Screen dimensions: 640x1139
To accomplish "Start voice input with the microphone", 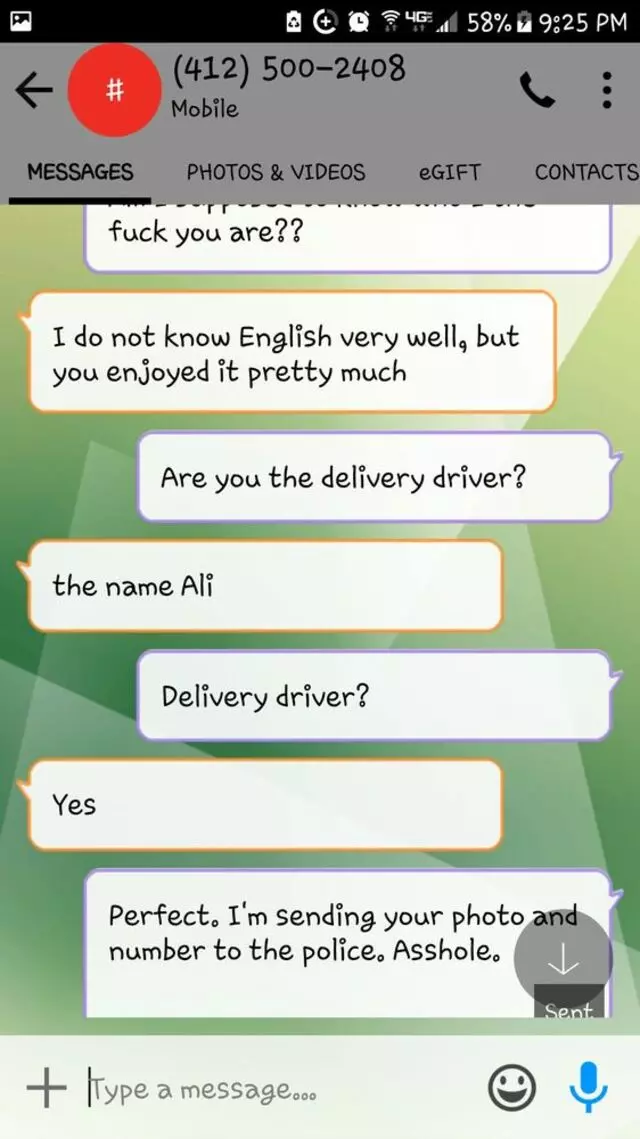I will [x=588, y=1087].
